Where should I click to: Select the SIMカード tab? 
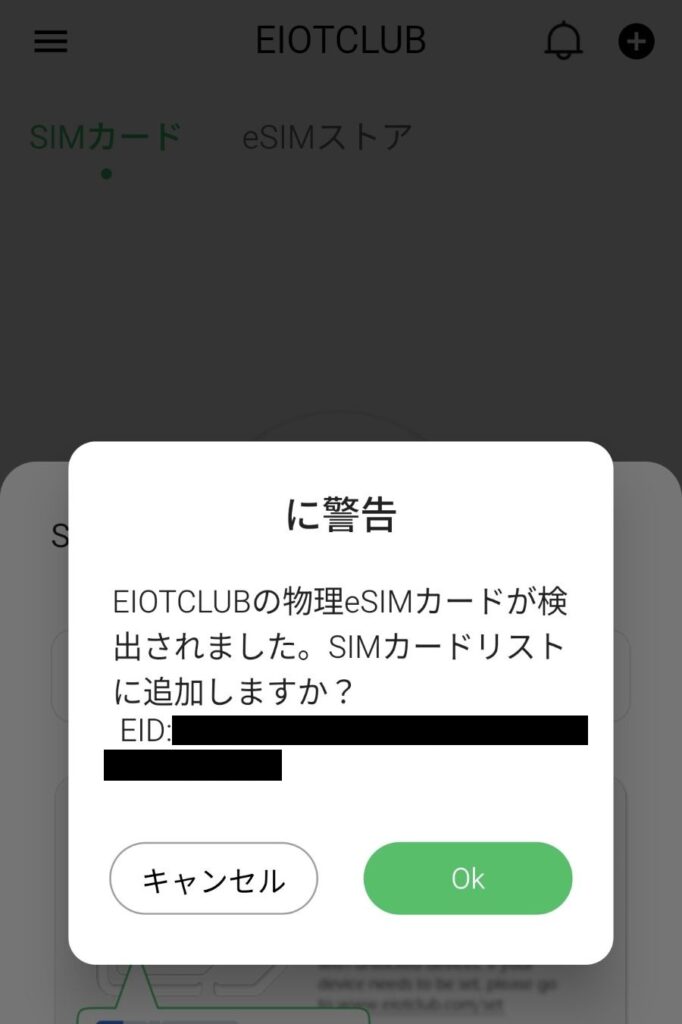[x=105, y=138]
